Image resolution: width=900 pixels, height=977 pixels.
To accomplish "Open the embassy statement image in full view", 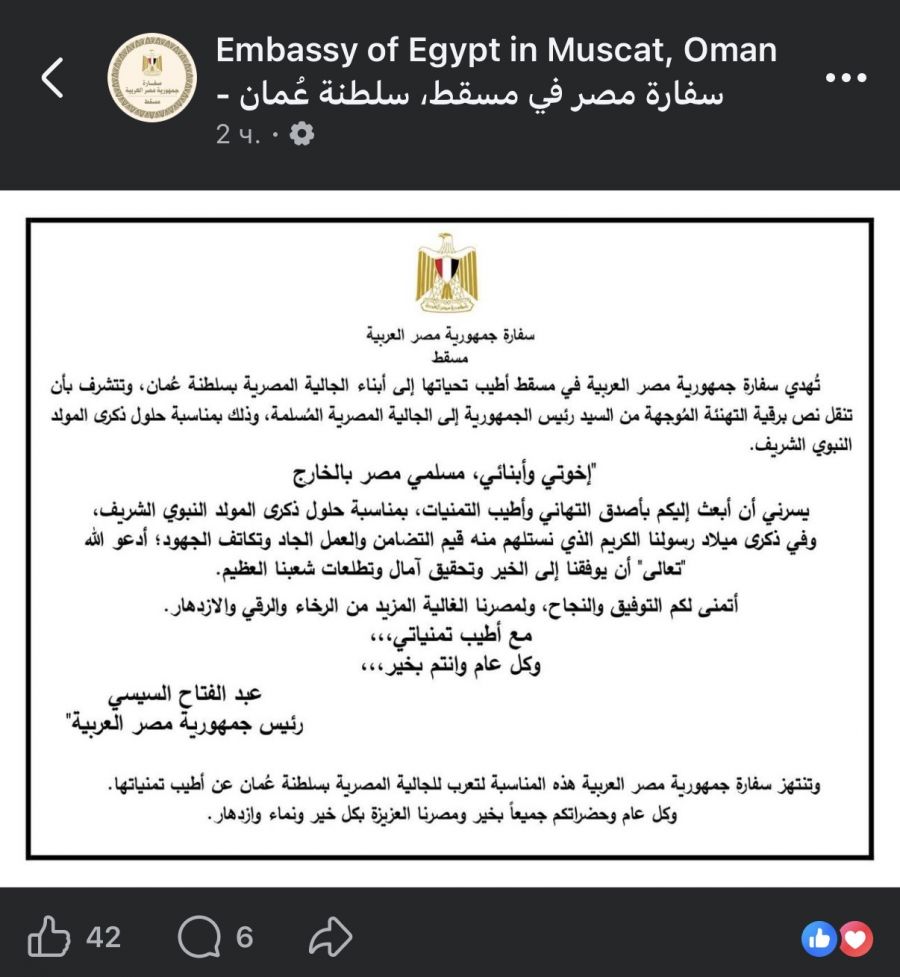I will click(x=449, y=538).
